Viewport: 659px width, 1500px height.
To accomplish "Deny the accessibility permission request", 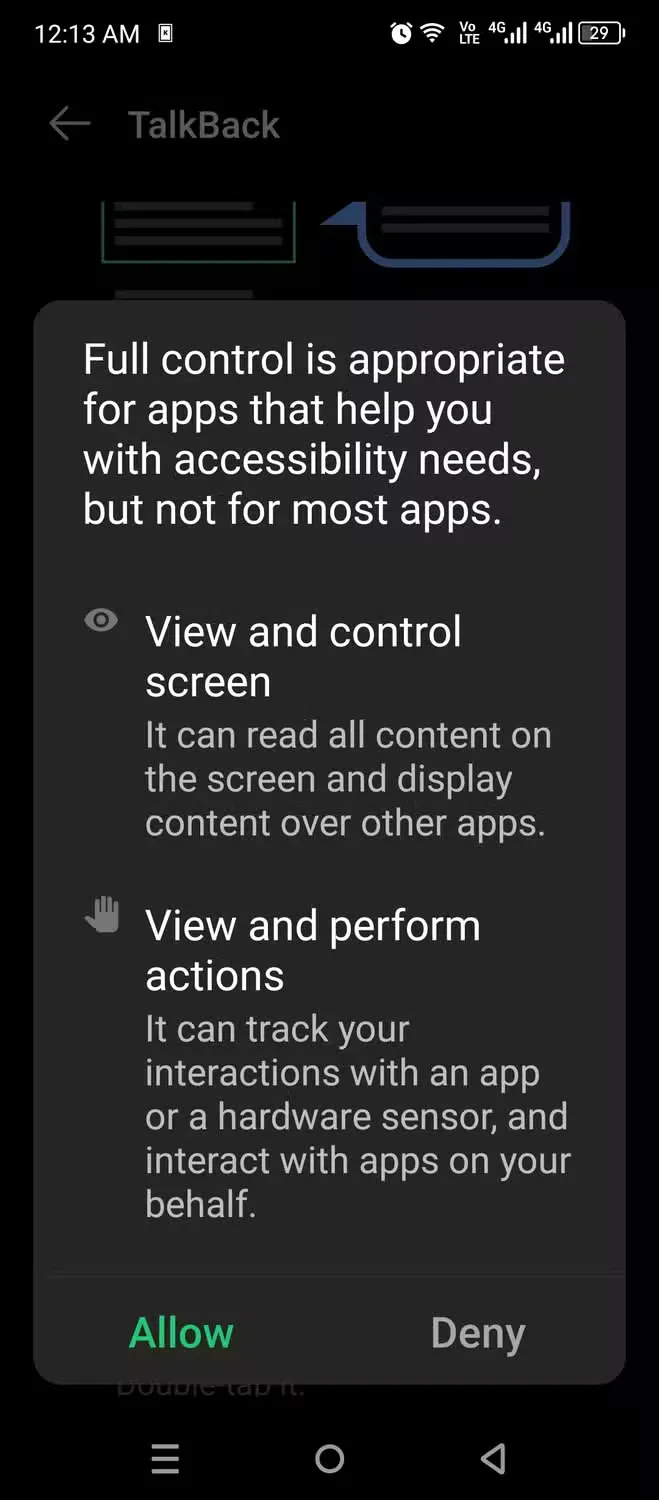I will pos(478,1333).
